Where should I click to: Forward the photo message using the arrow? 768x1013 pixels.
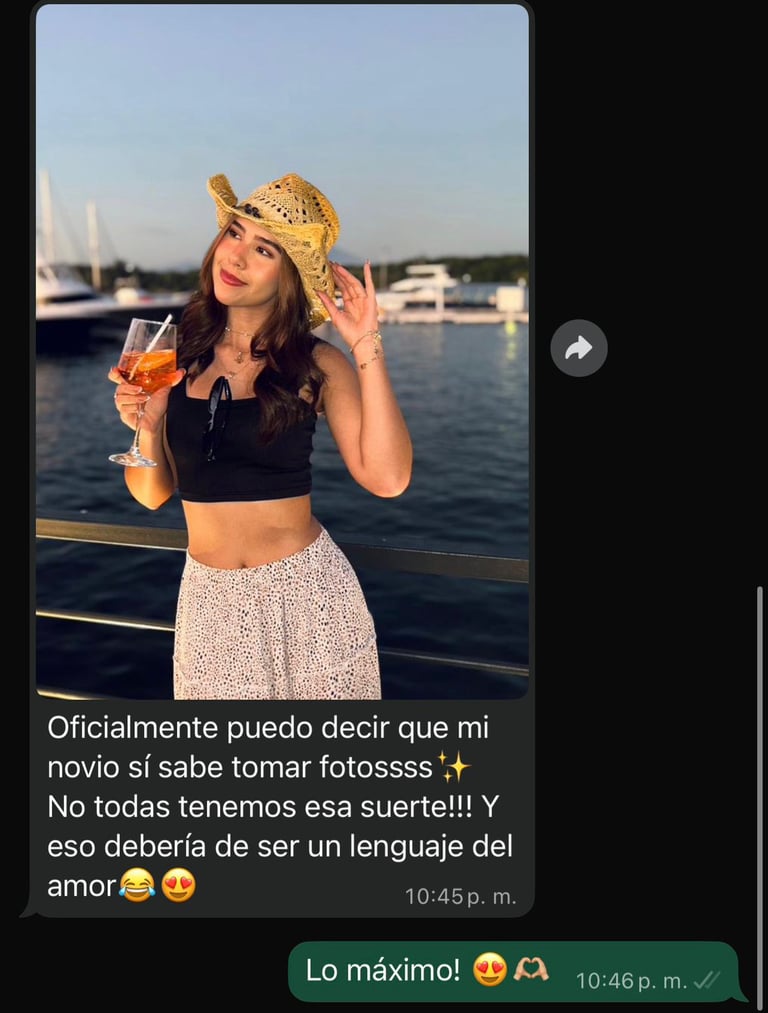point(579,348)
